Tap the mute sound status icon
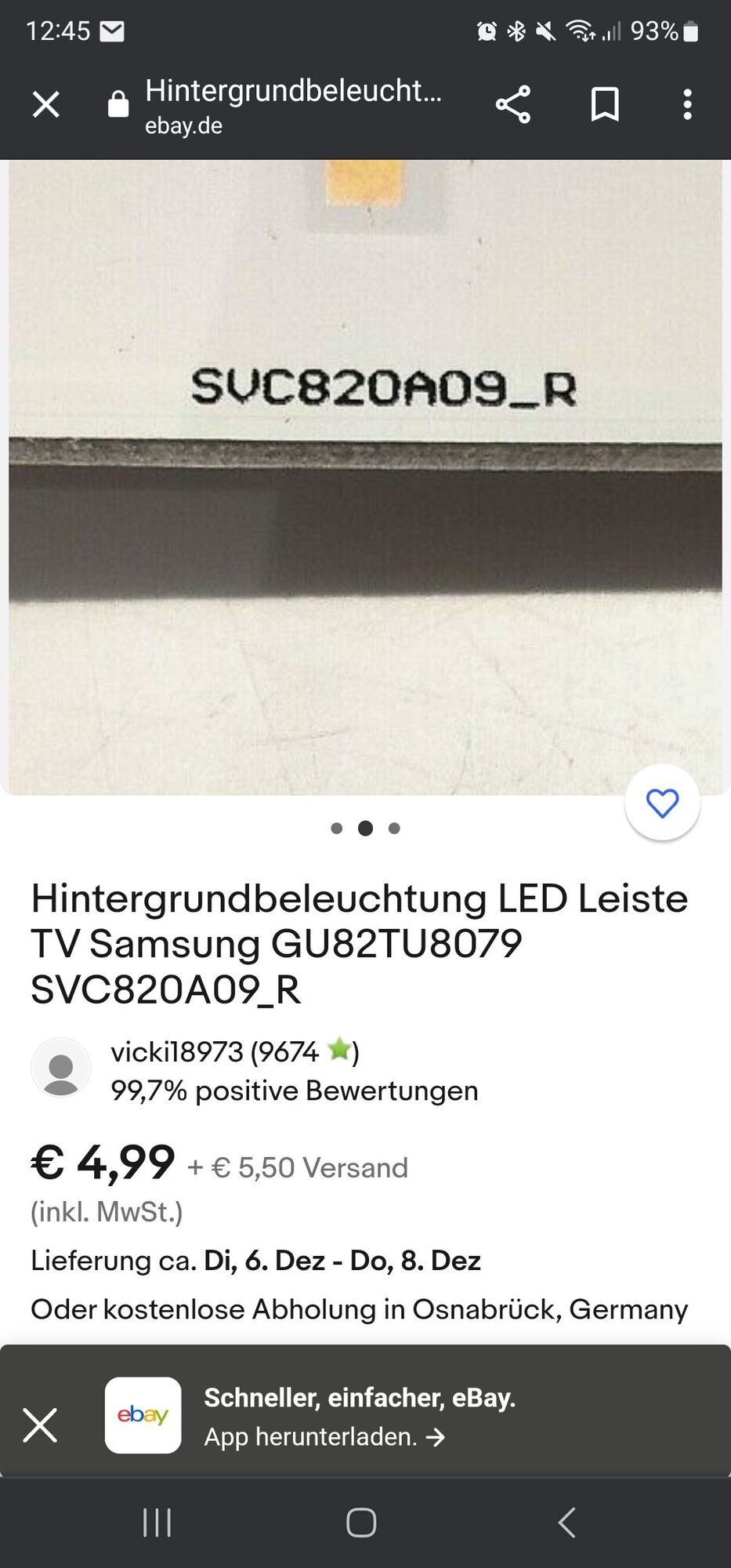 click(x=546, y=31)
